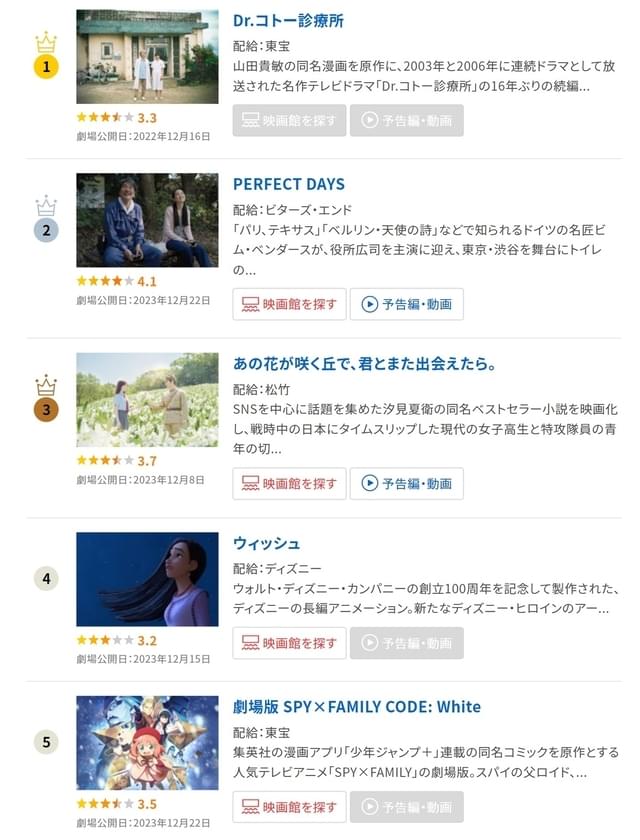Find theaters for あの花が咲く丘で、君とまた出会えたら。
This screenshot has width=640, height=840.
tap(289, 484)
